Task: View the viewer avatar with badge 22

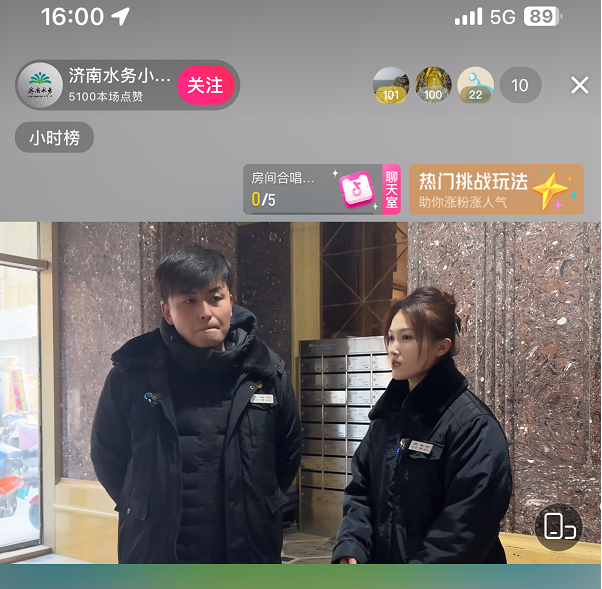Action: (x=476, y=85)
